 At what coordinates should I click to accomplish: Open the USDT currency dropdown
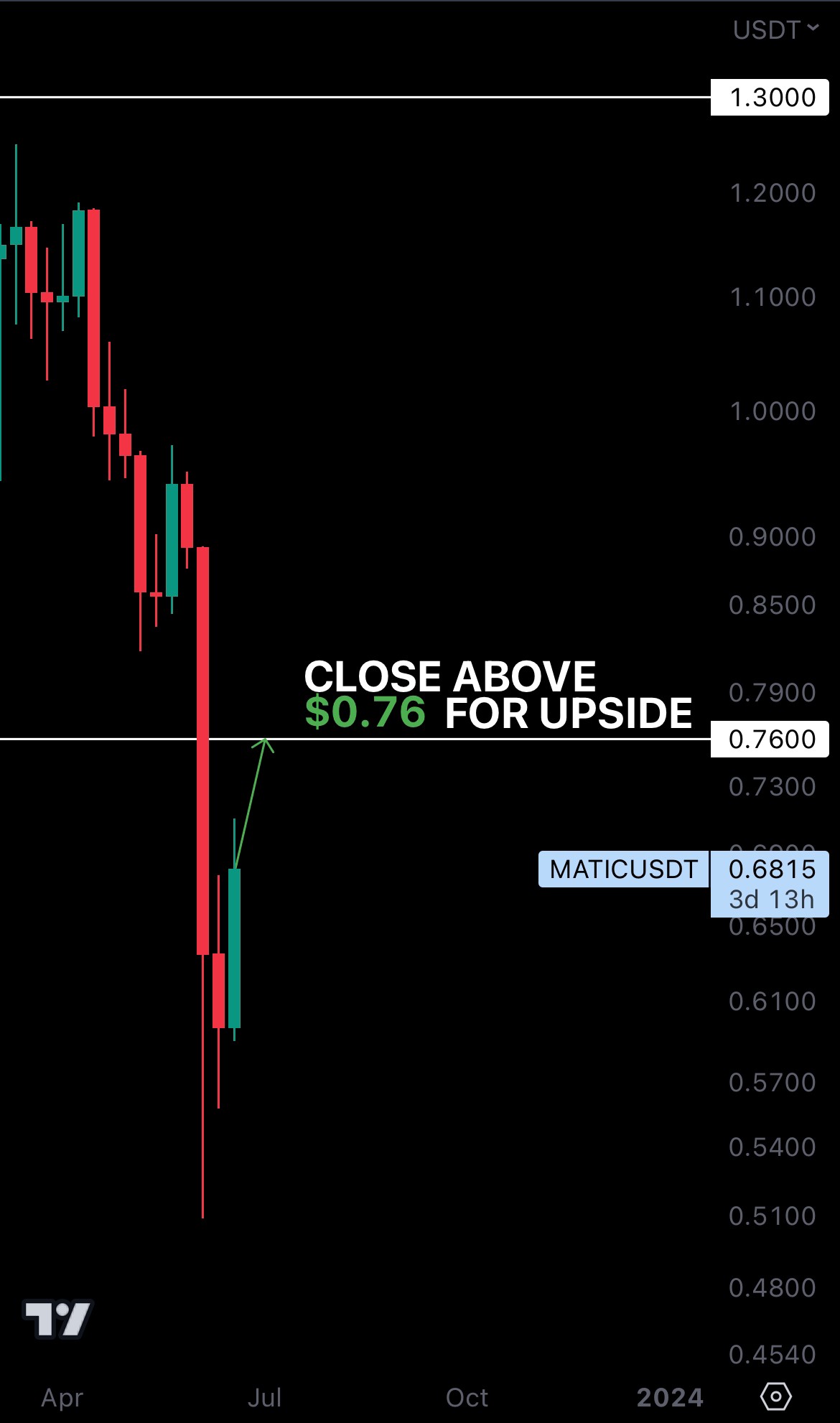click(775, 30)
